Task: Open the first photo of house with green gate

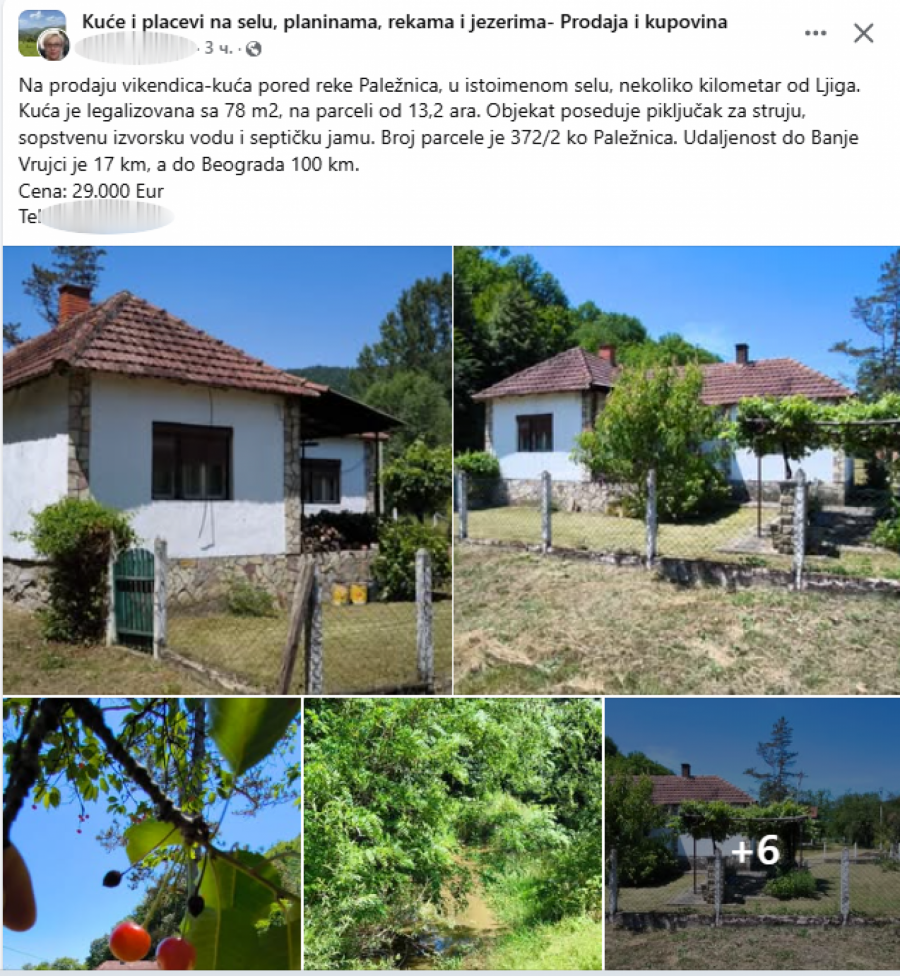Action: point(227,470)
